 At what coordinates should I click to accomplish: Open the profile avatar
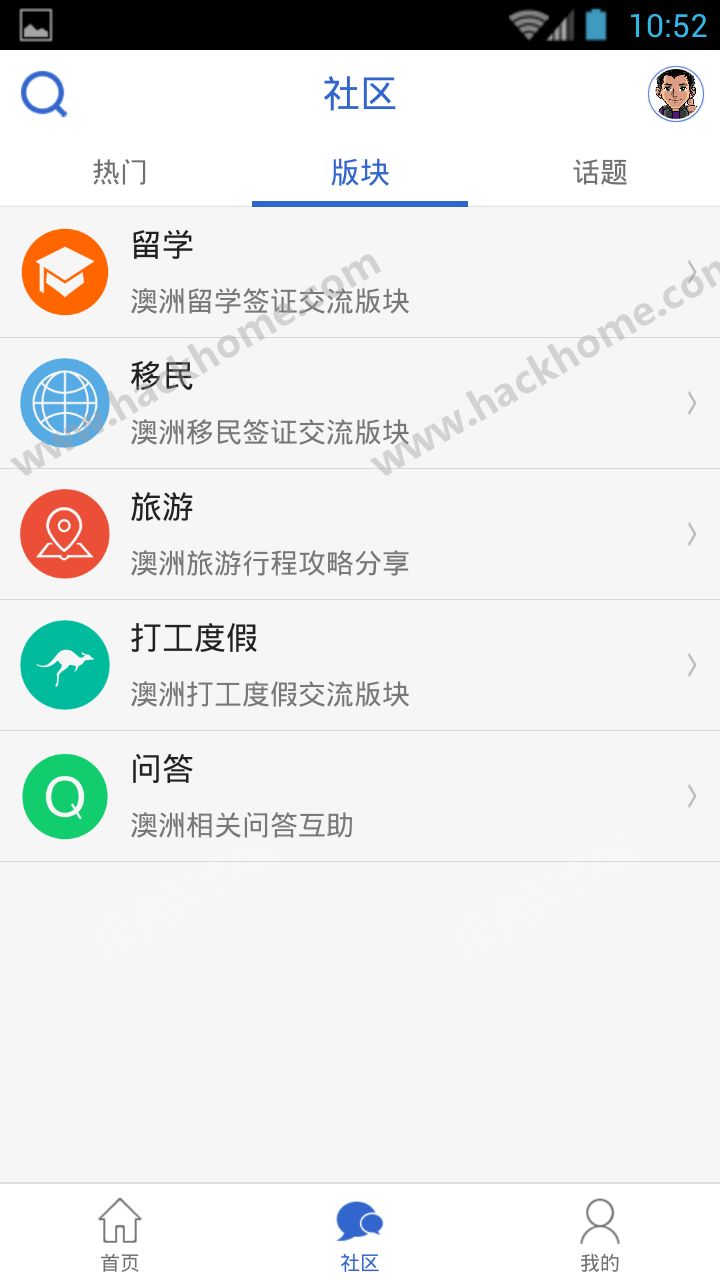(x=676, y=96)
